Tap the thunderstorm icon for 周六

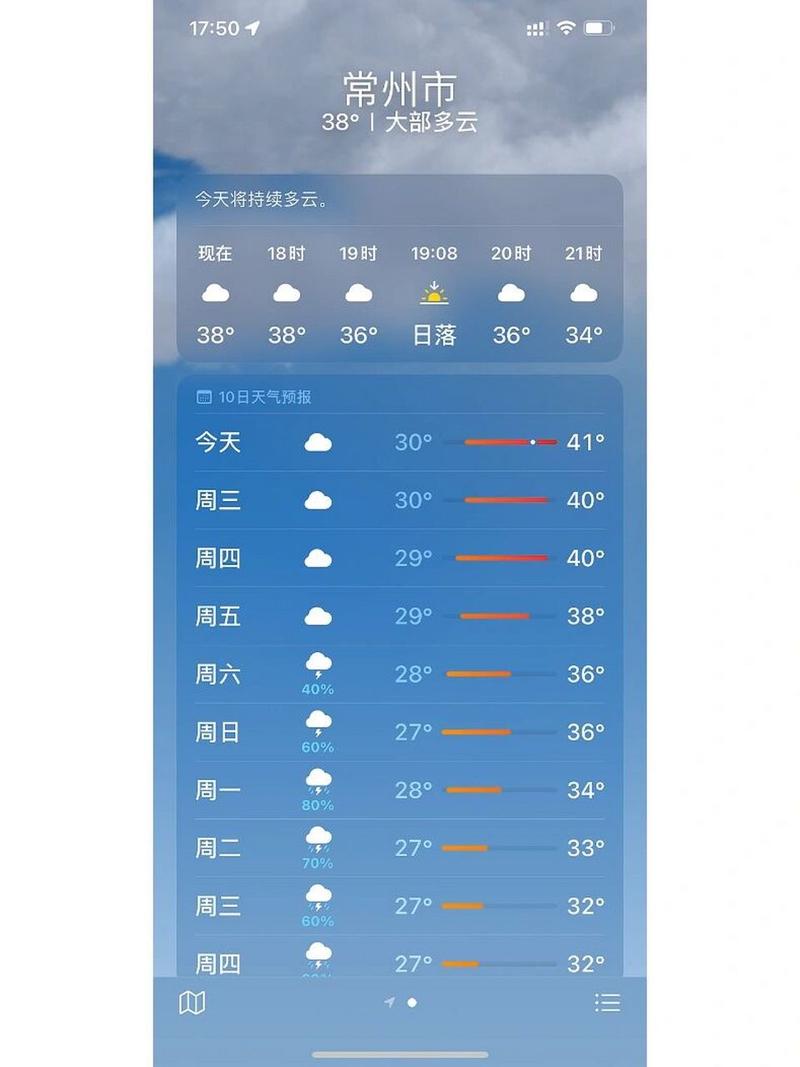pos(317,663)
